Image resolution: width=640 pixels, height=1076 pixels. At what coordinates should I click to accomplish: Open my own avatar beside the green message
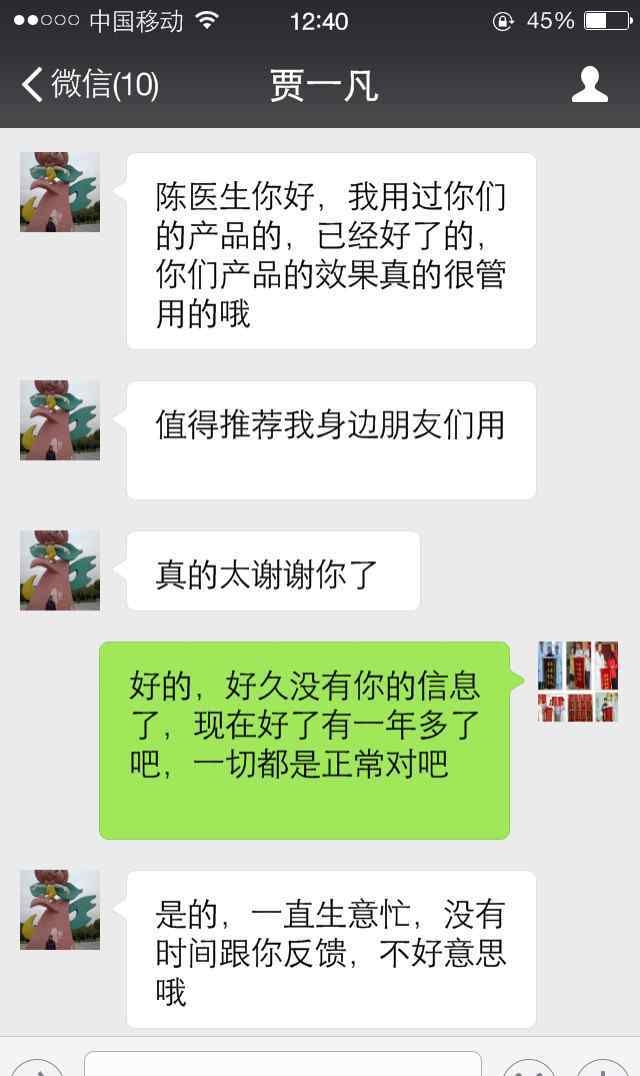point(578,682)
